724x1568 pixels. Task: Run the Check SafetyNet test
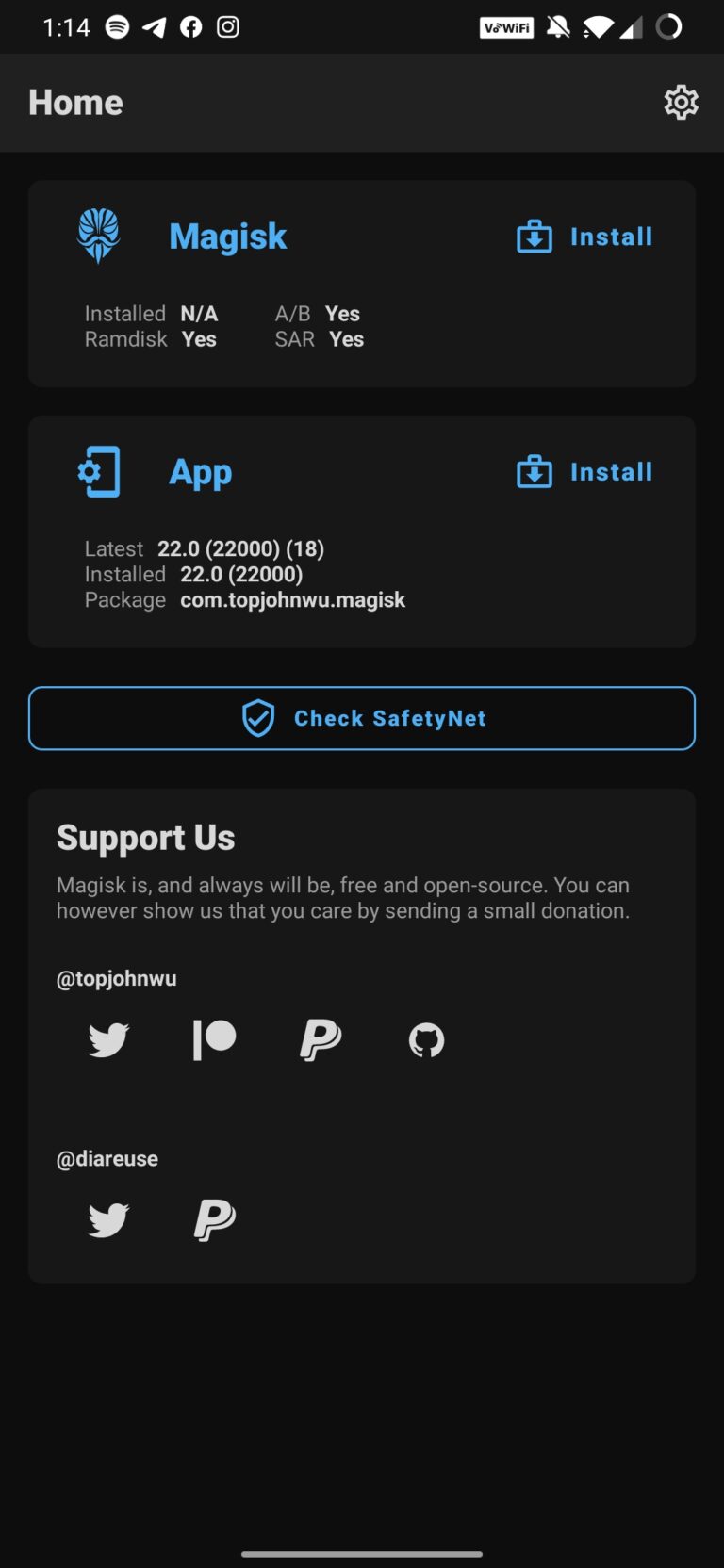[362, 718]
